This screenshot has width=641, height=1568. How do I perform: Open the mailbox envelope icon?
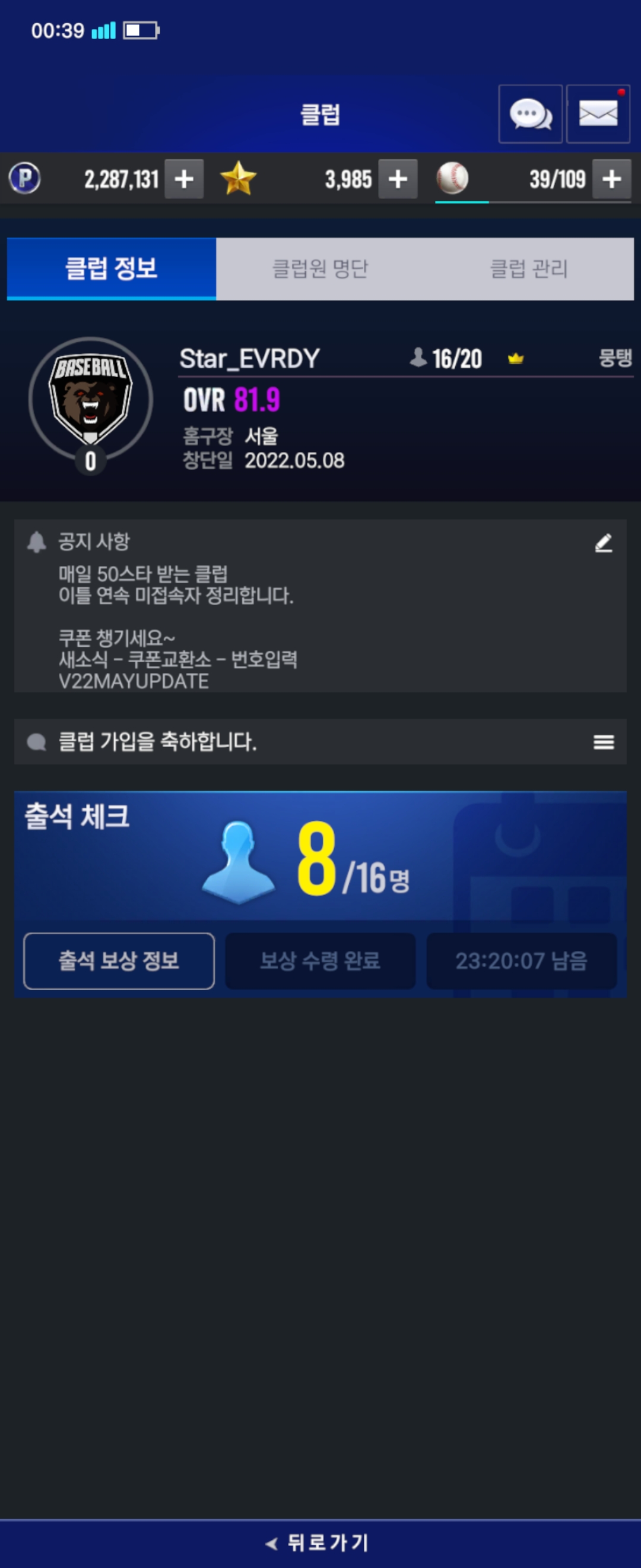[598, 115]
